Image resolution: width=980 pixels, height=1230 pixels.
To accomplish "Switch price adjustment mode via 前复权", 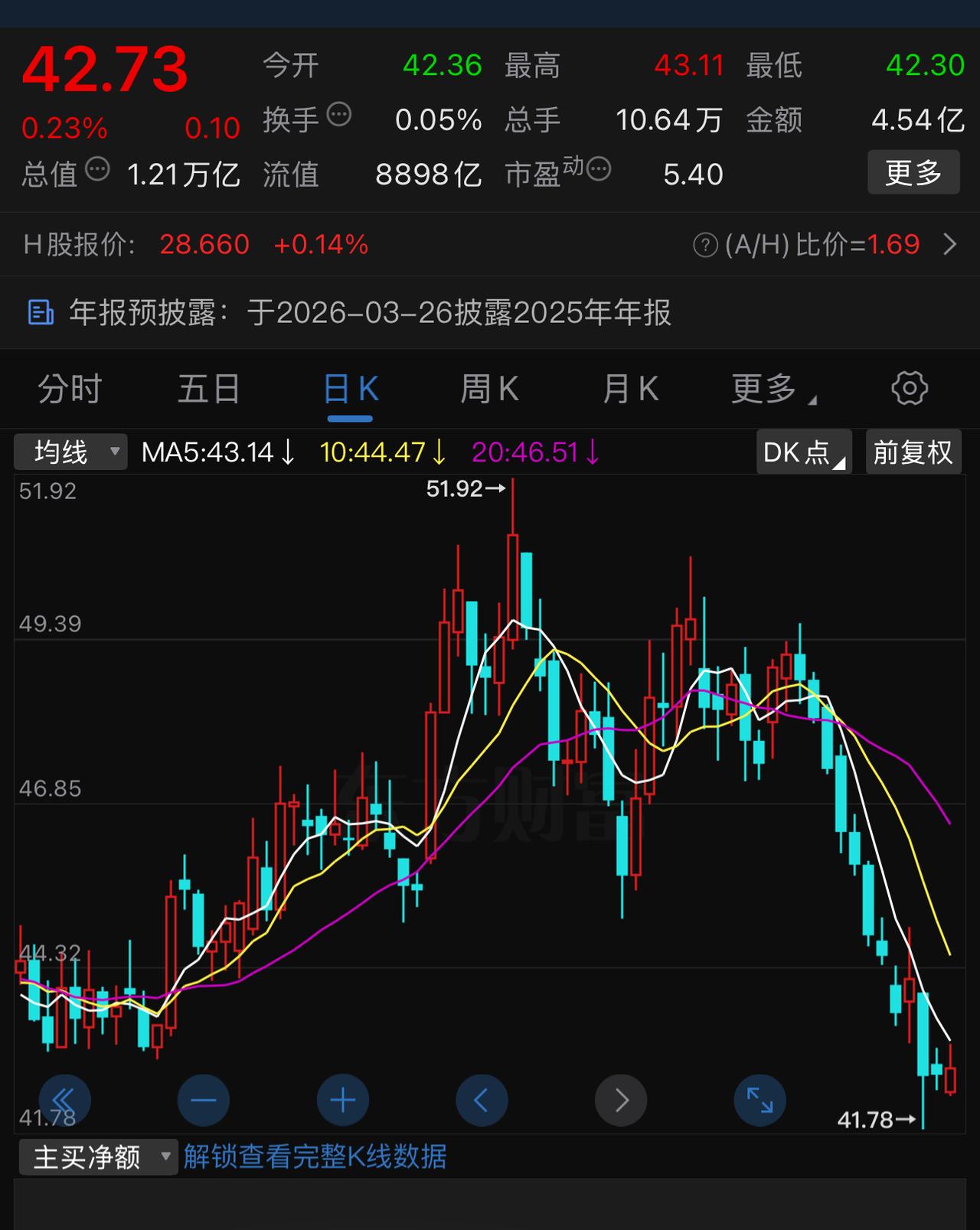I will [913, 452].
